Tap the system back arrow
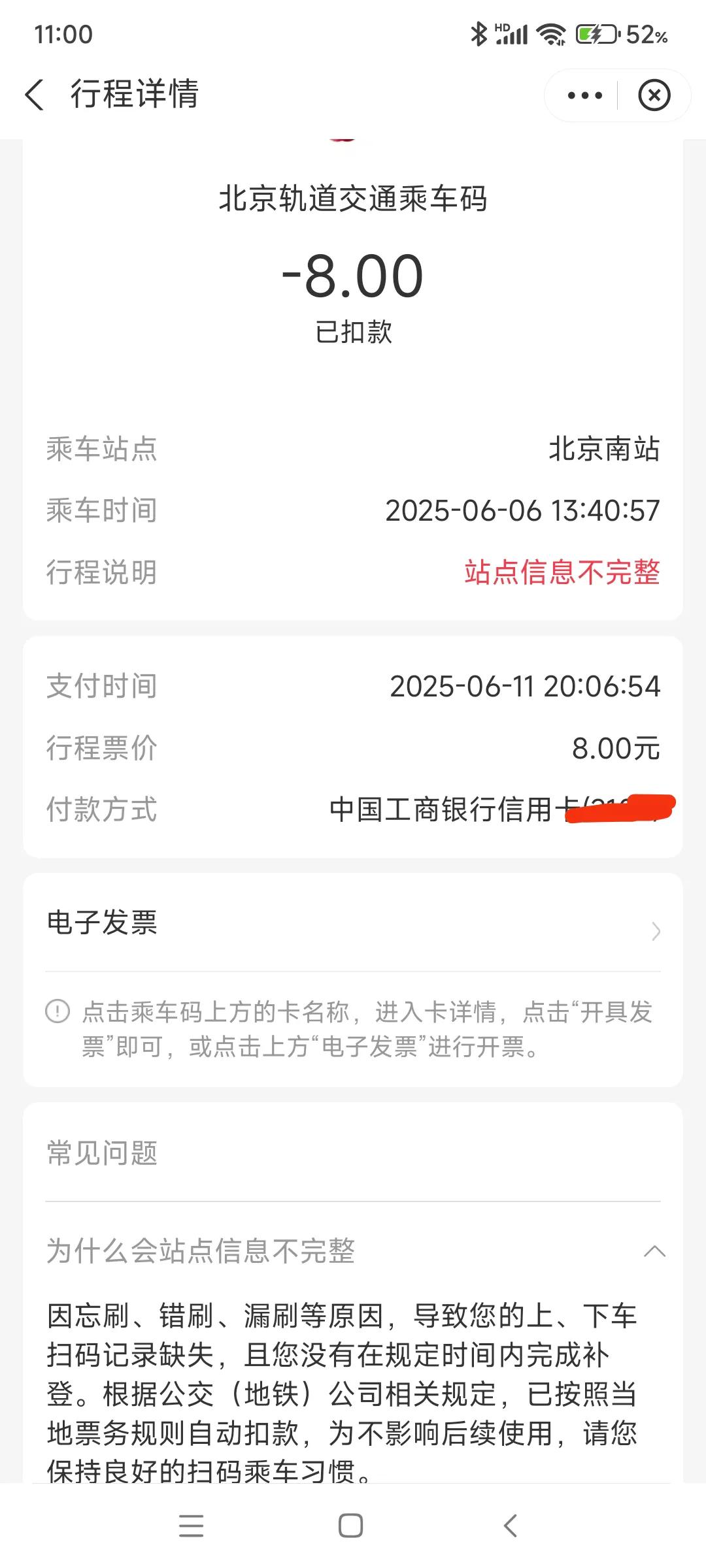Image resolution: width=706 pixels, height=1568 pixels. [x=511, y=1526]
